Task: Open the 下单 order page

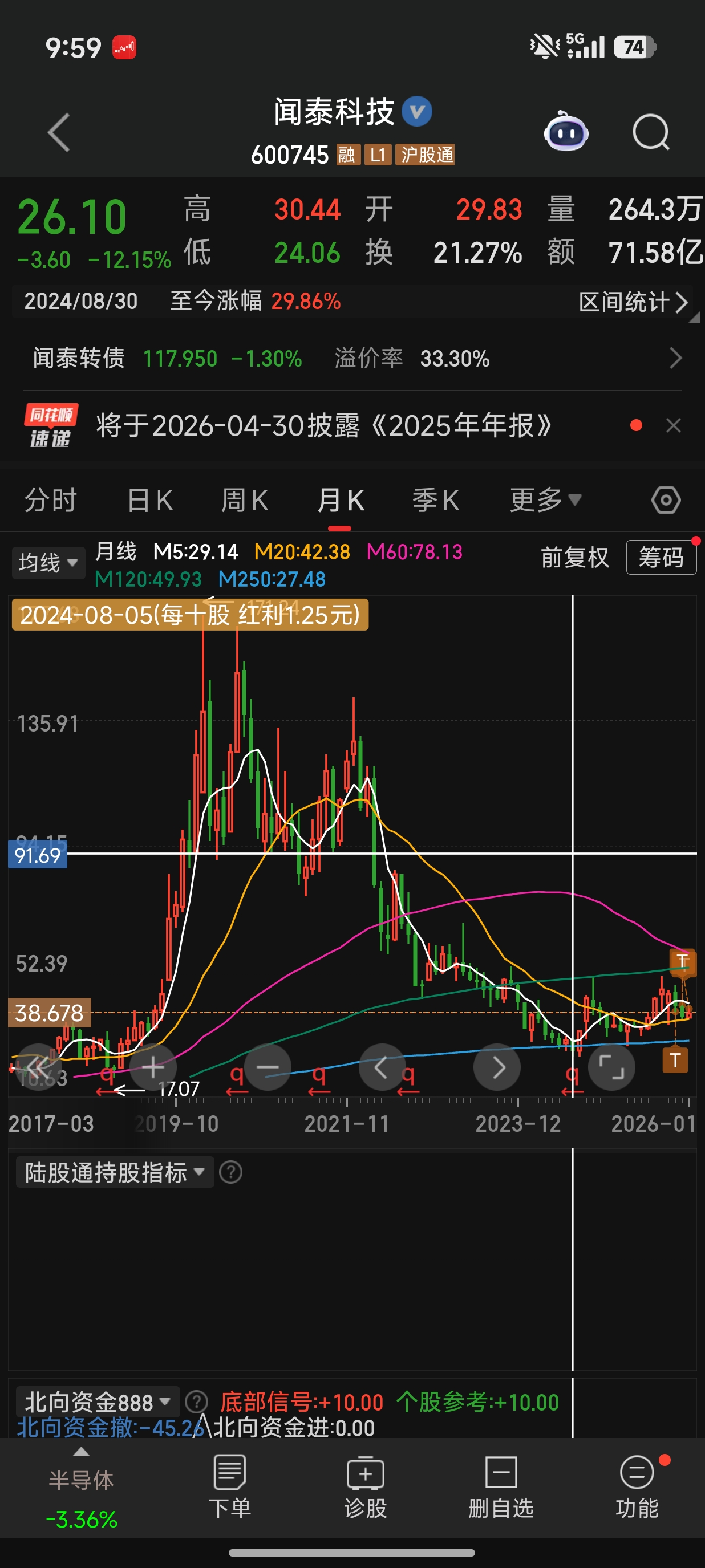Action: coord(229,1486)
